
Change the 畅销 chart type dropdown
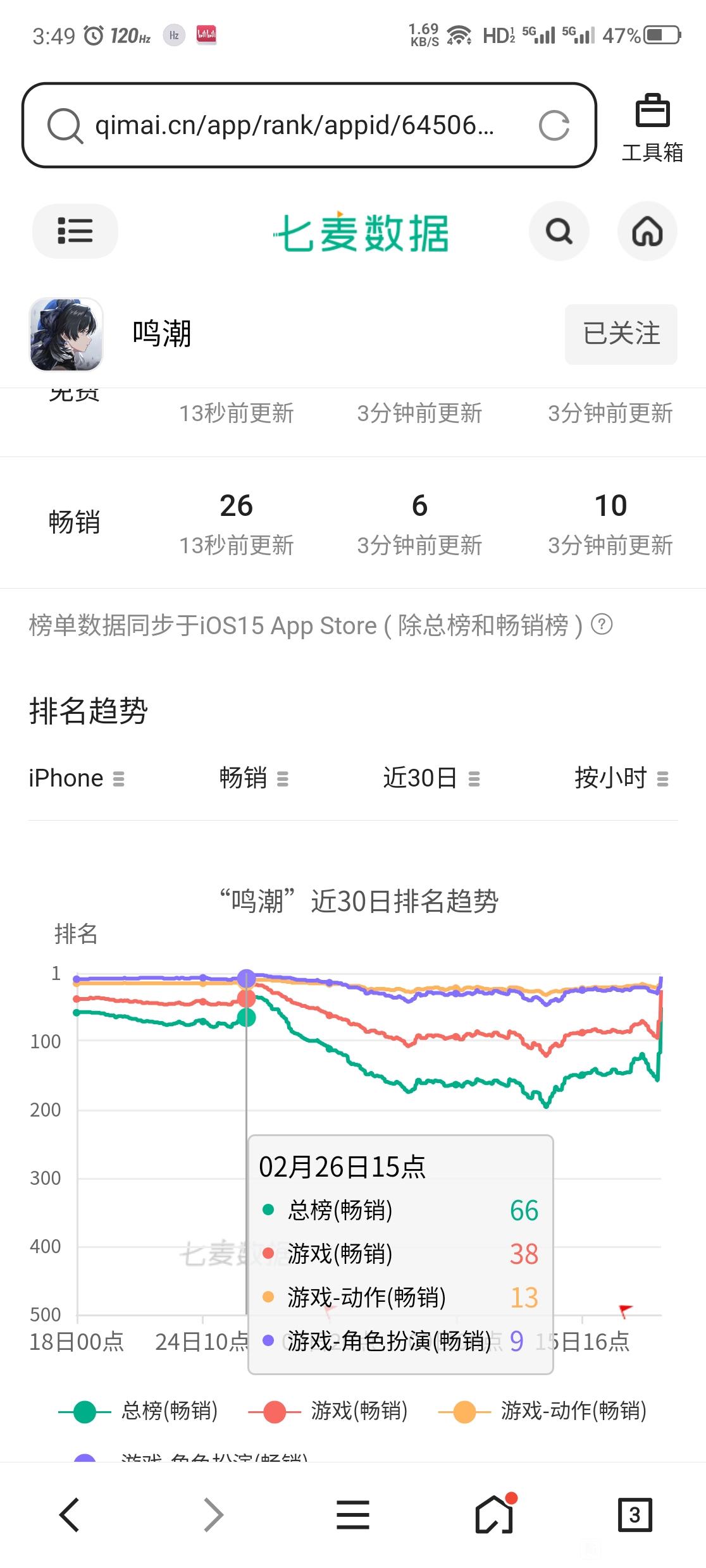pyautogui.click(x=254, y=778)
